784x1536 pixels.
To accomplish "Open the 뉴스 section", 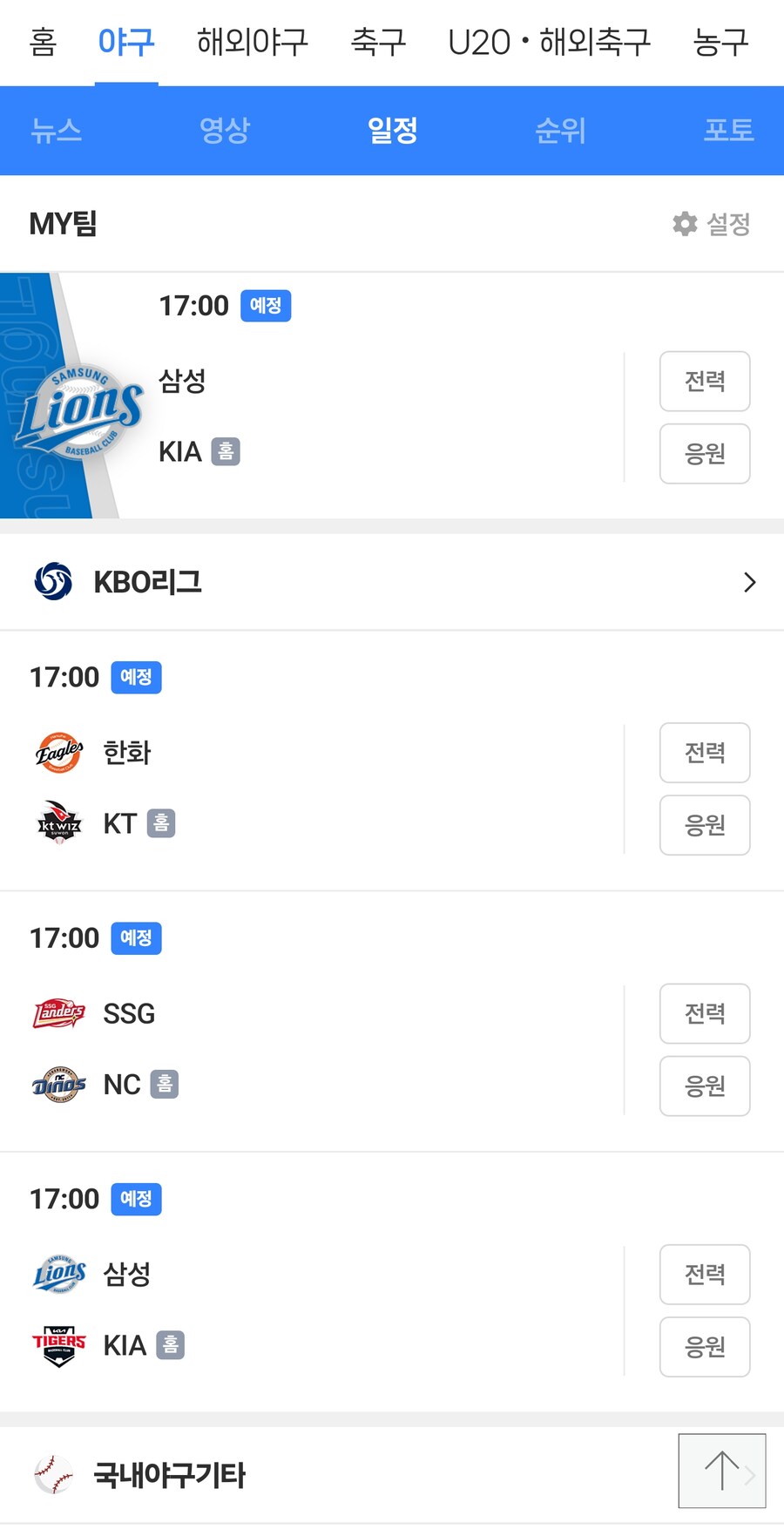I will coord(56,131).
